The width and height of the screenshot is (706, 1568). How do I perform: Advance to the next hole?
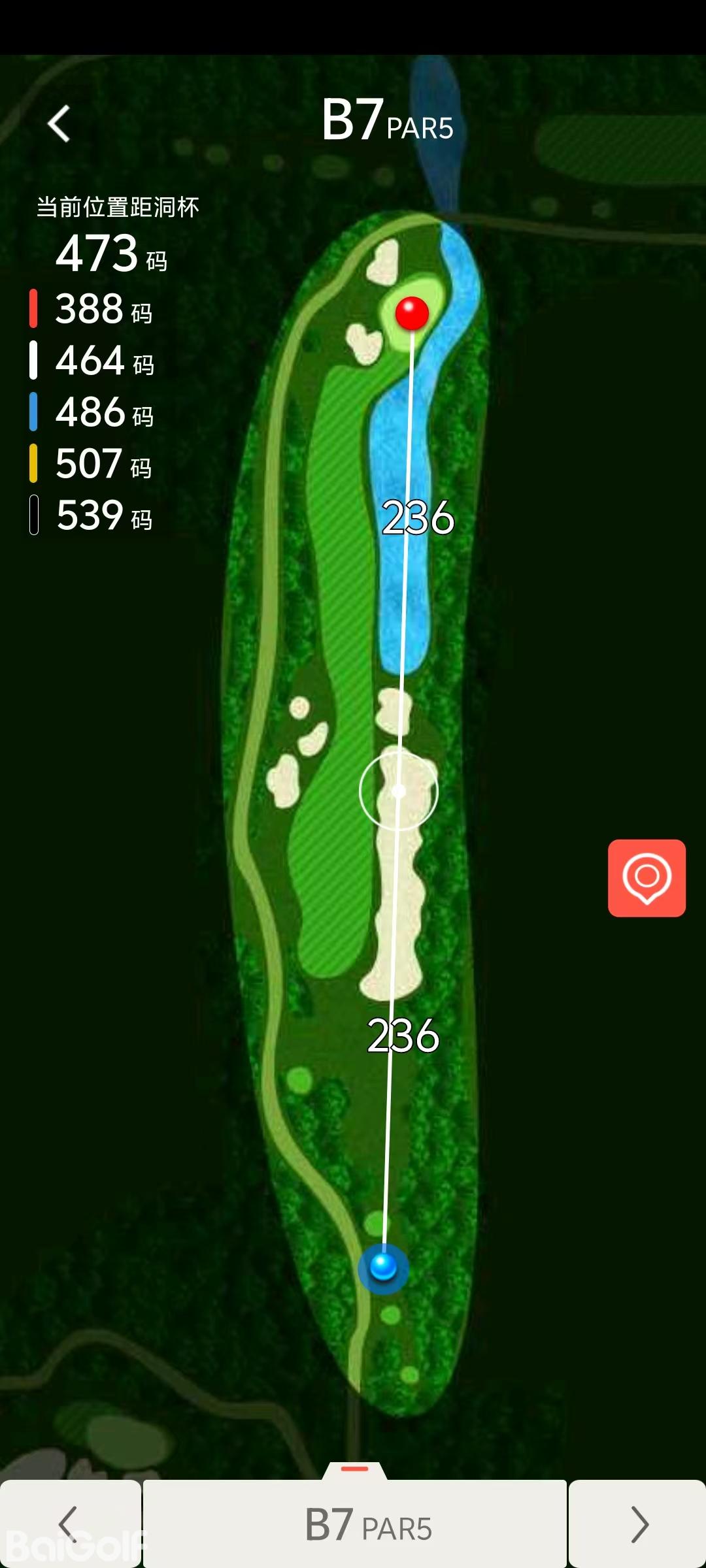[637, 1524]
